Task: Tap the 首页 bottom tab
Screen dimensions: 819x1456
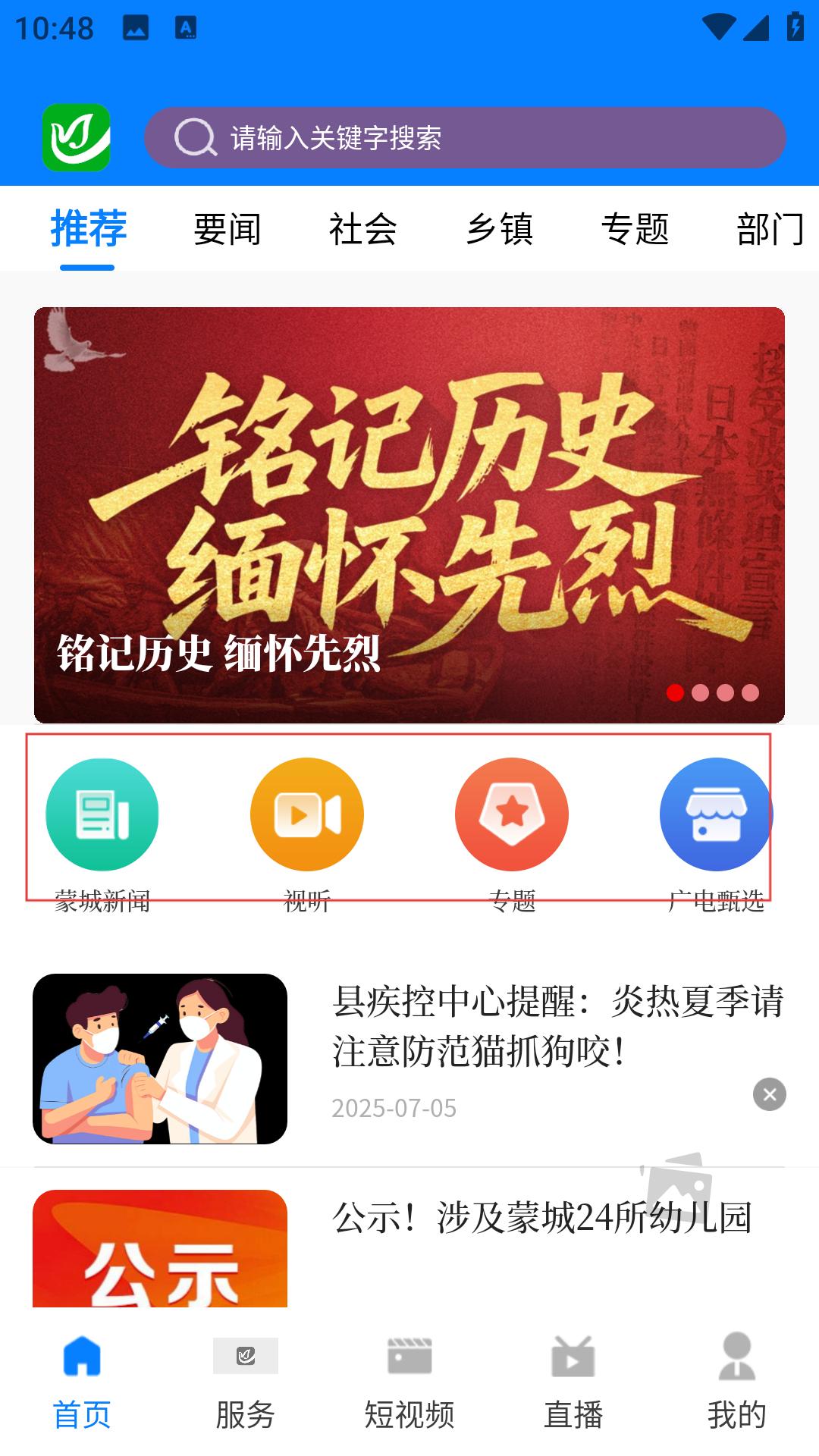Action: 82,1382
